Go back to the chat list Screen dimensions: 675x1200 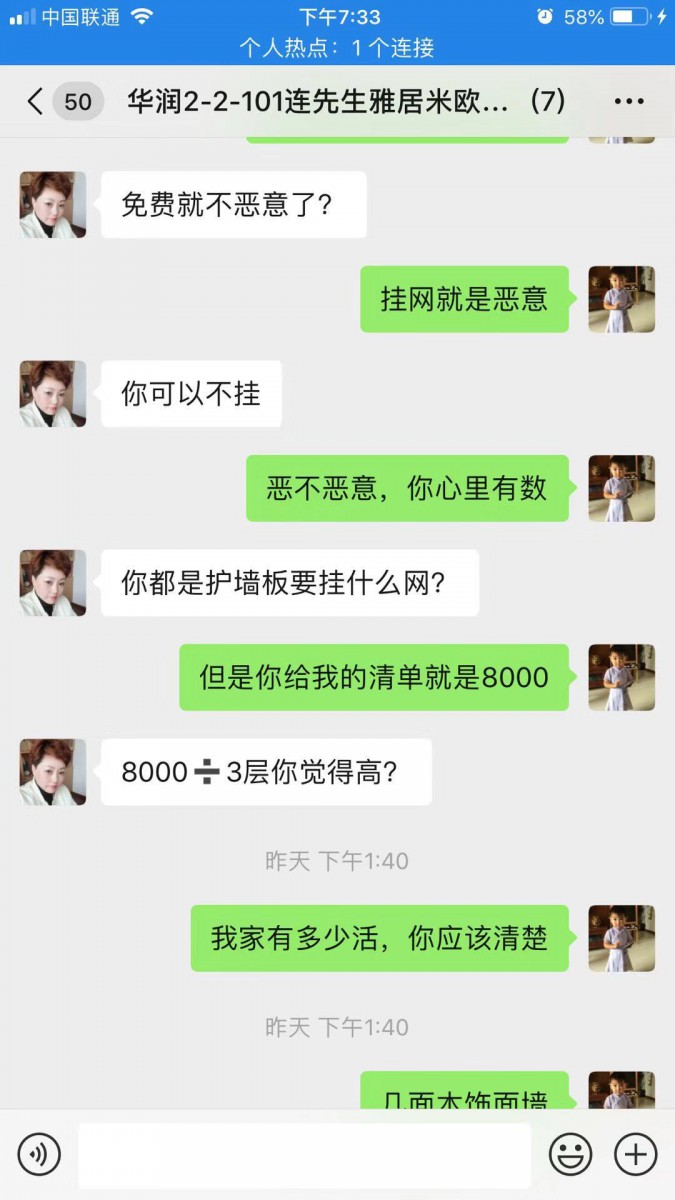(36, 101)
